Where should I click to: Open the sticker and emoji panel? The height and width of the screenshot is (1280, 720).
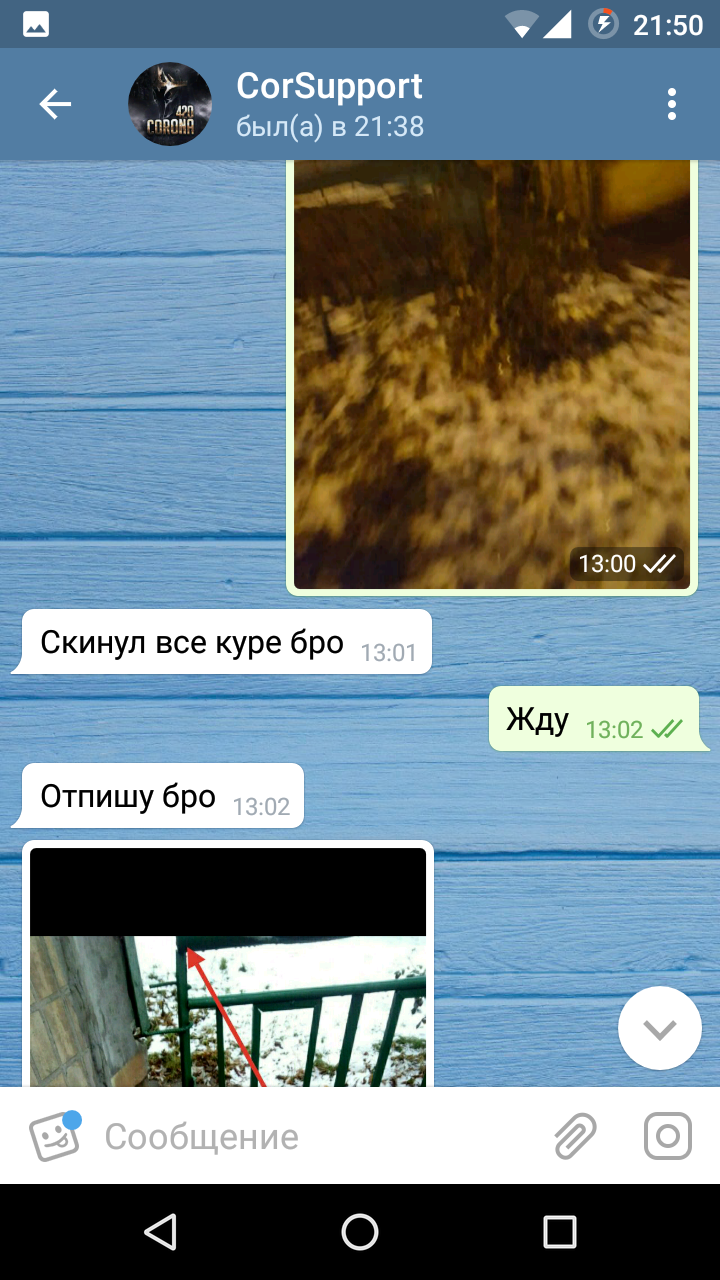(x=54, y=1136)
